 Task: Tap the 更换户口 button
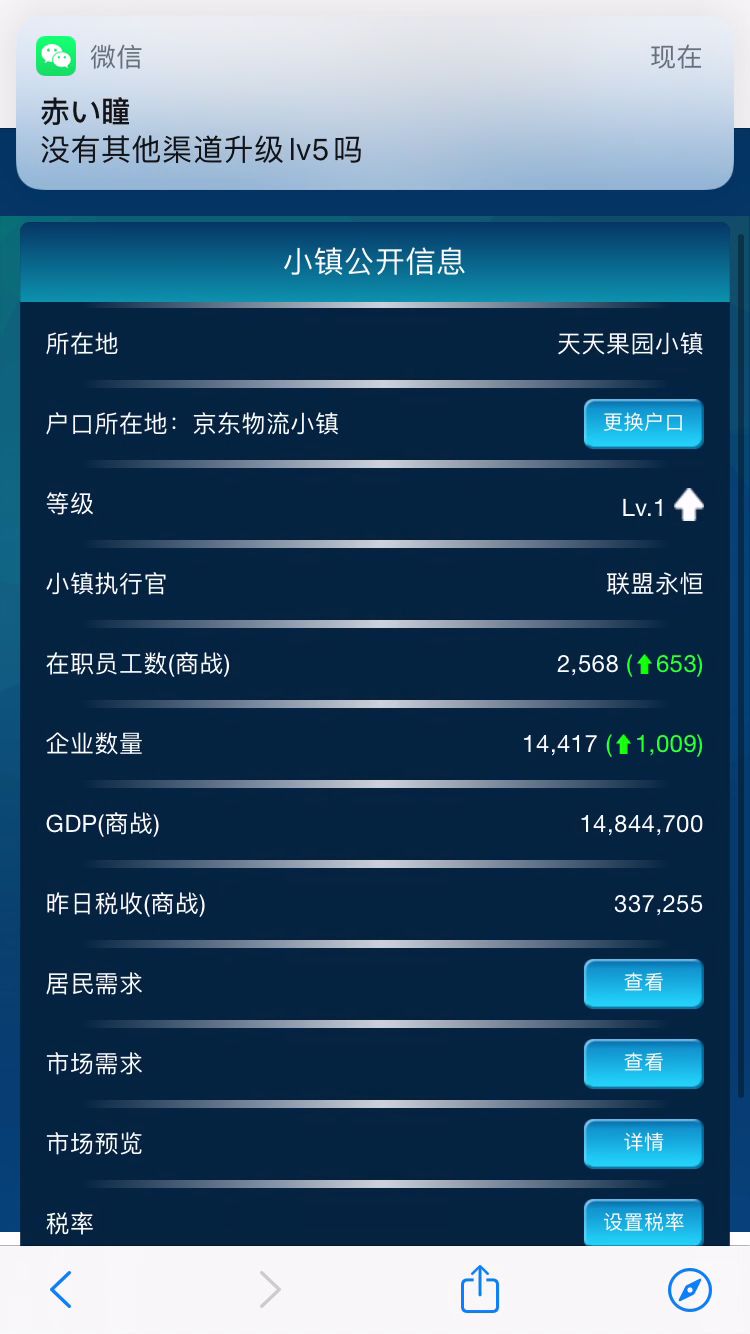643,423
